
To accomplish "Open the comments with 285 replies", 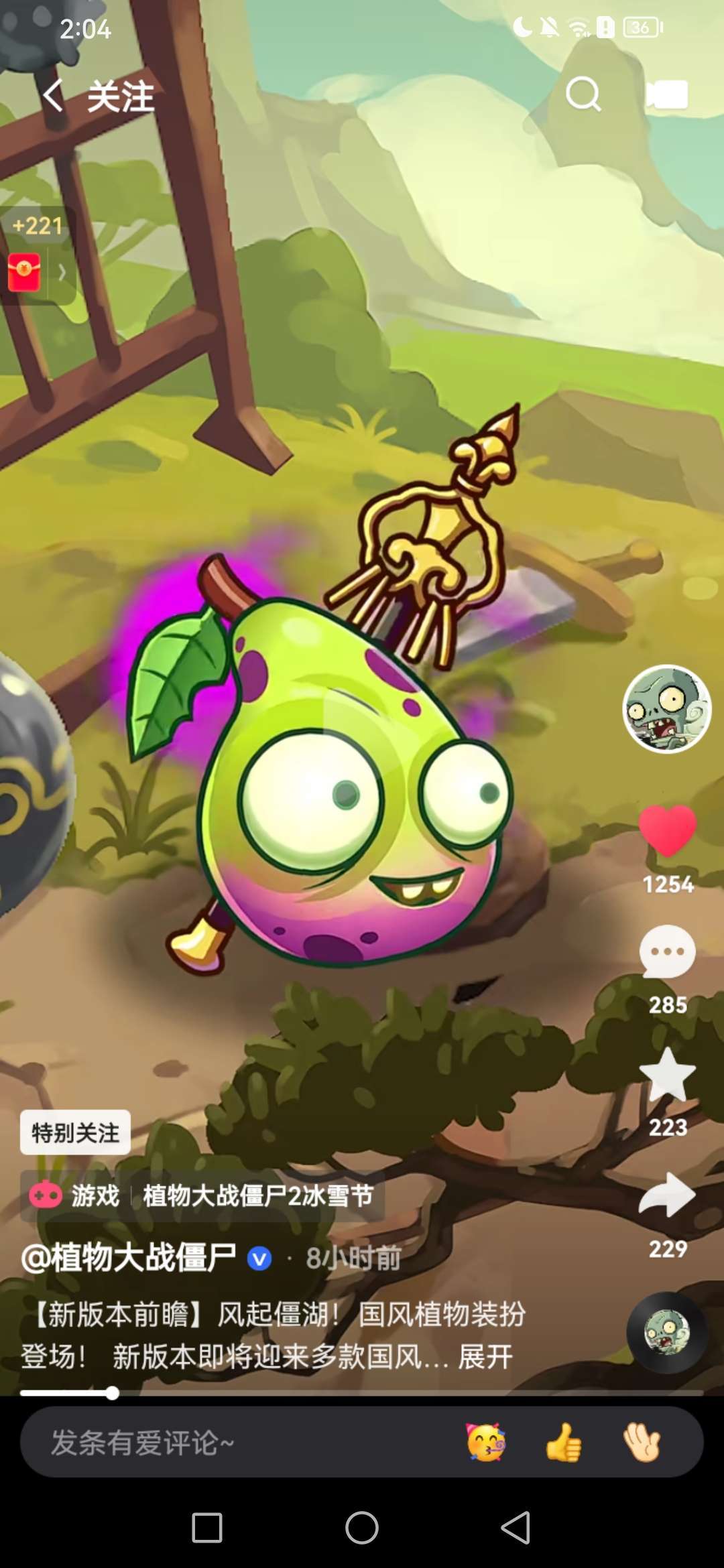I will (x=668, y=952).
